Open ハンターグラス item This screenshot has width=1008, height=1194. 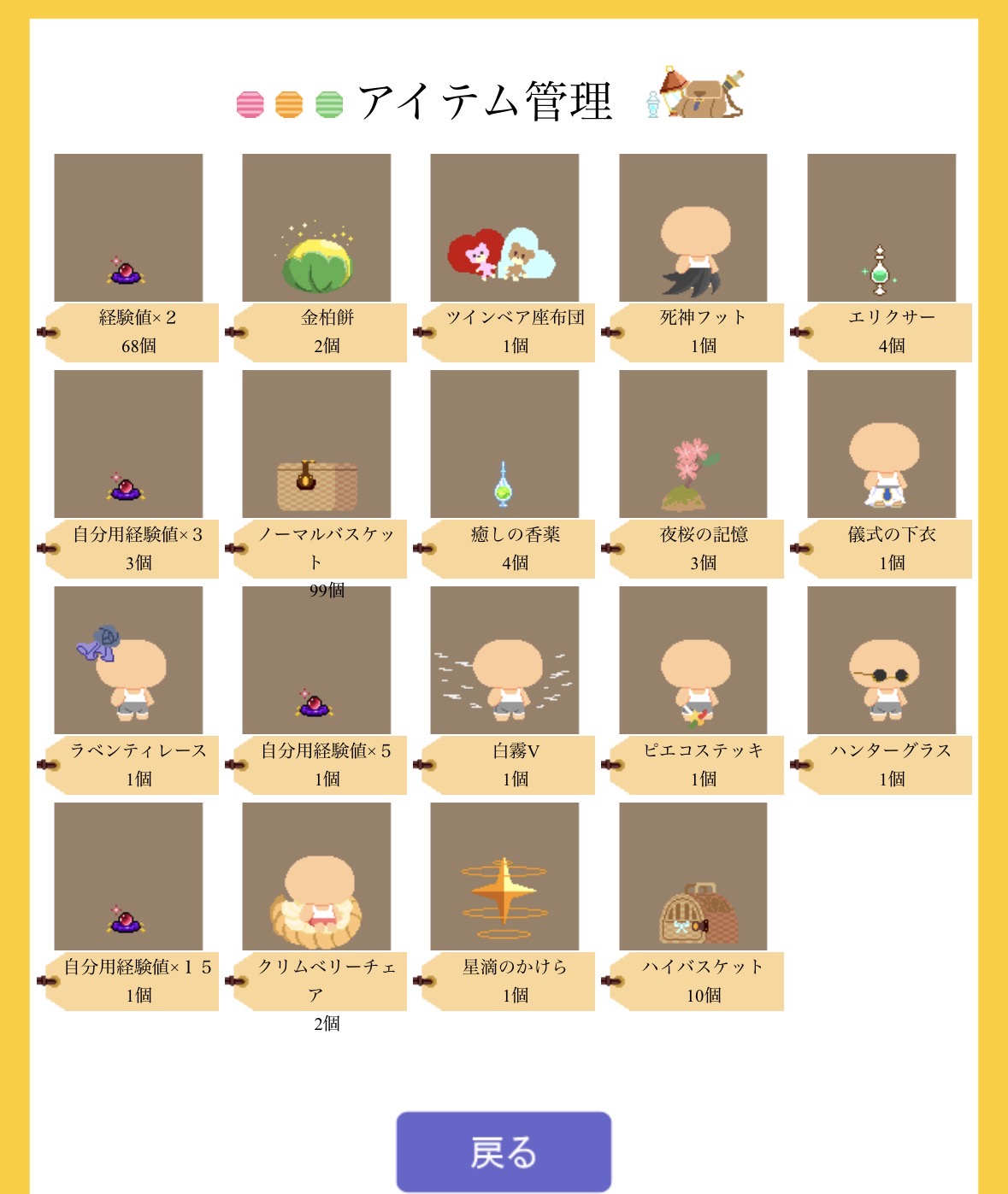coord(881,661)
